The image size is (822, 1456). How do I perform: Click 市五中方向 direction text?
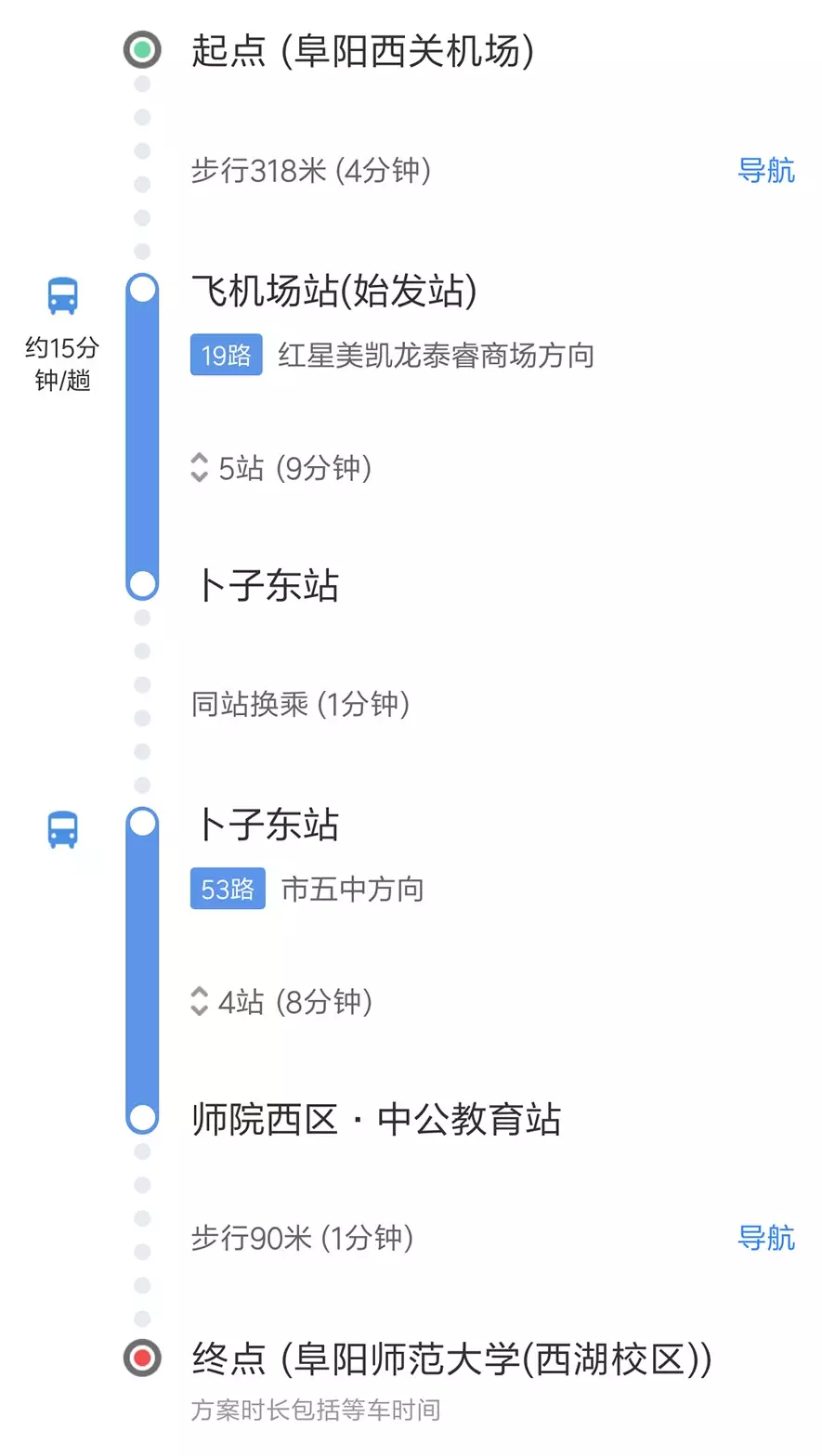[x=353, y=889]
